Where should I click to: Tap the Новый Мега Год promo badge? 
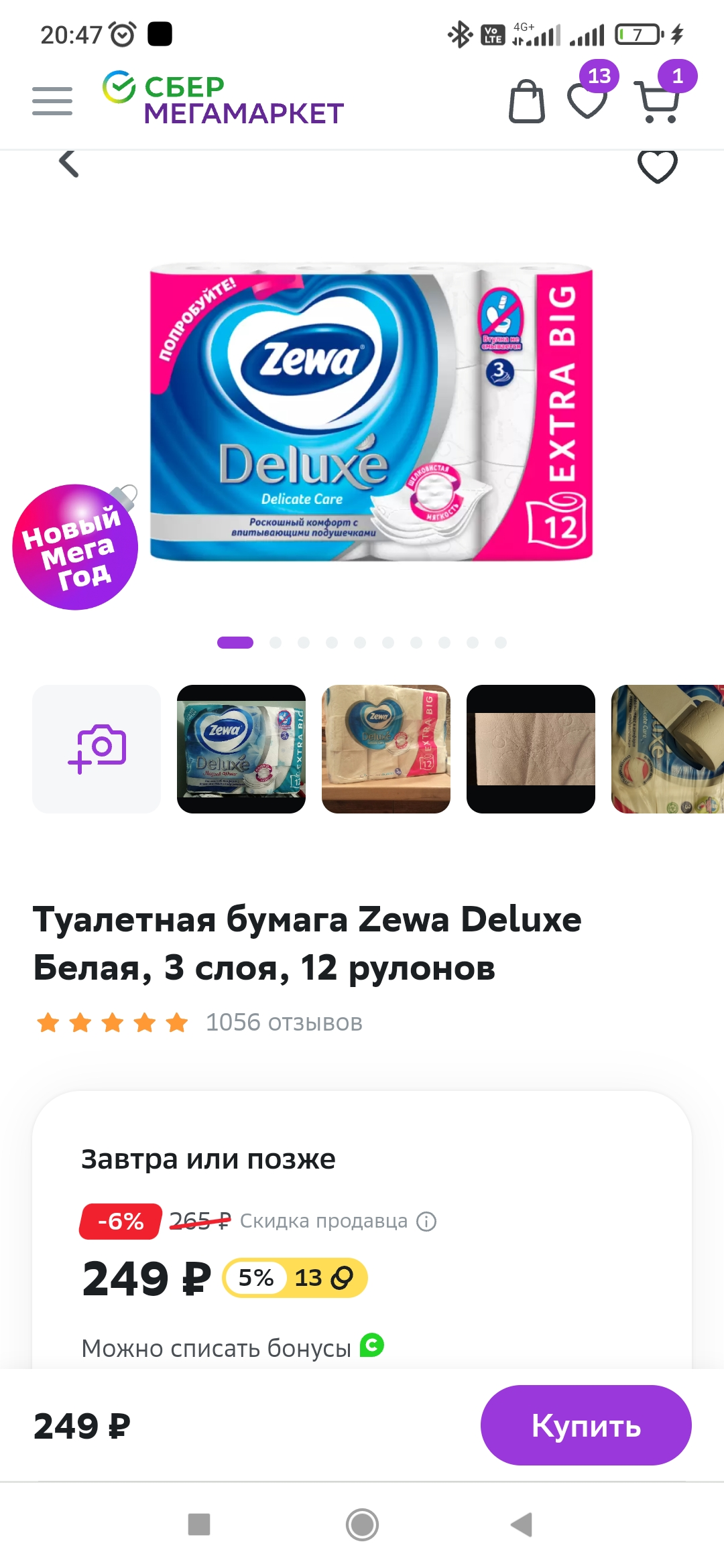click(x=75, y=547)
